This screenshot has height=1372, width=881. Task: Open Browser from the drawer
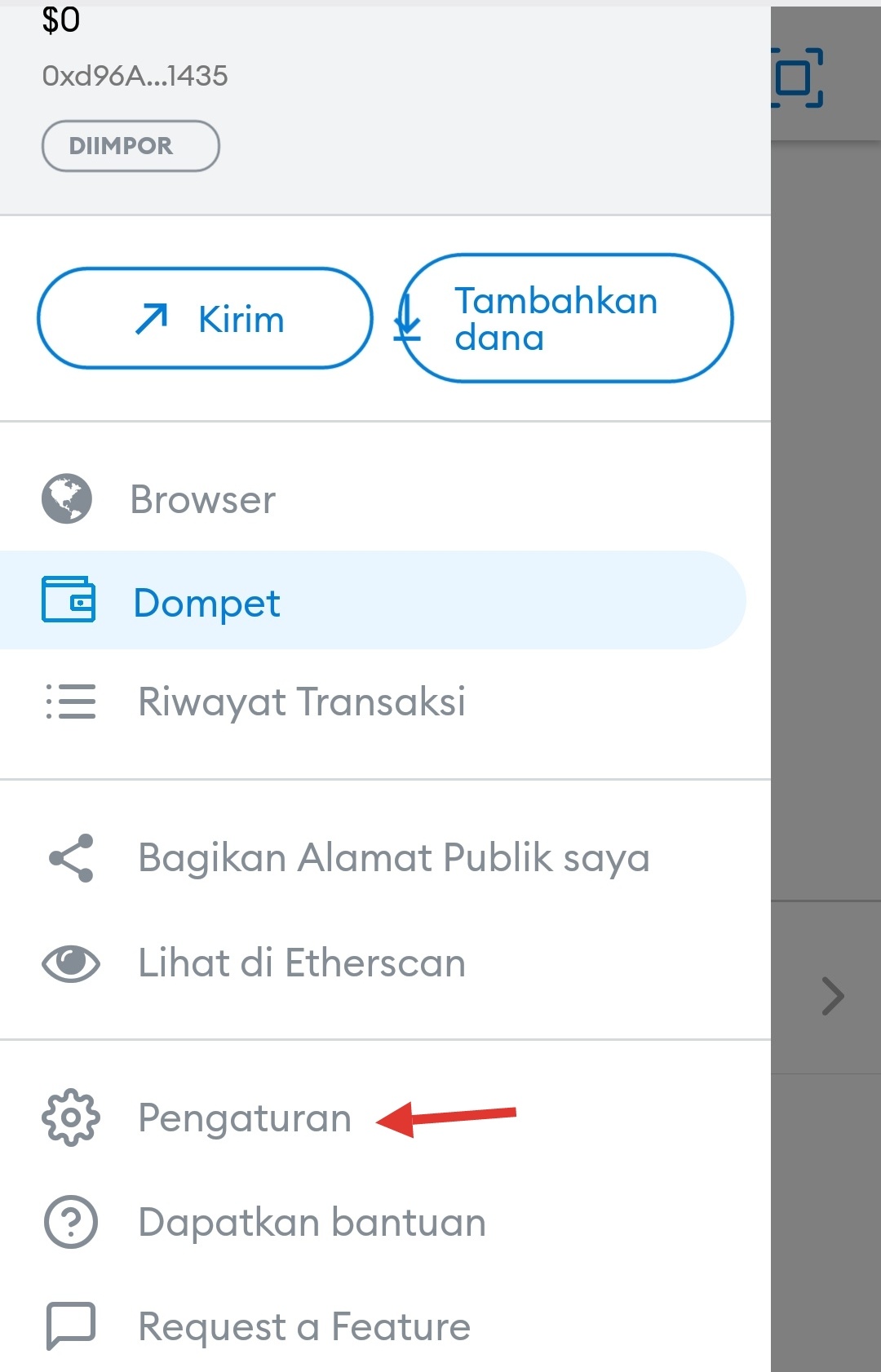point(203,499)
